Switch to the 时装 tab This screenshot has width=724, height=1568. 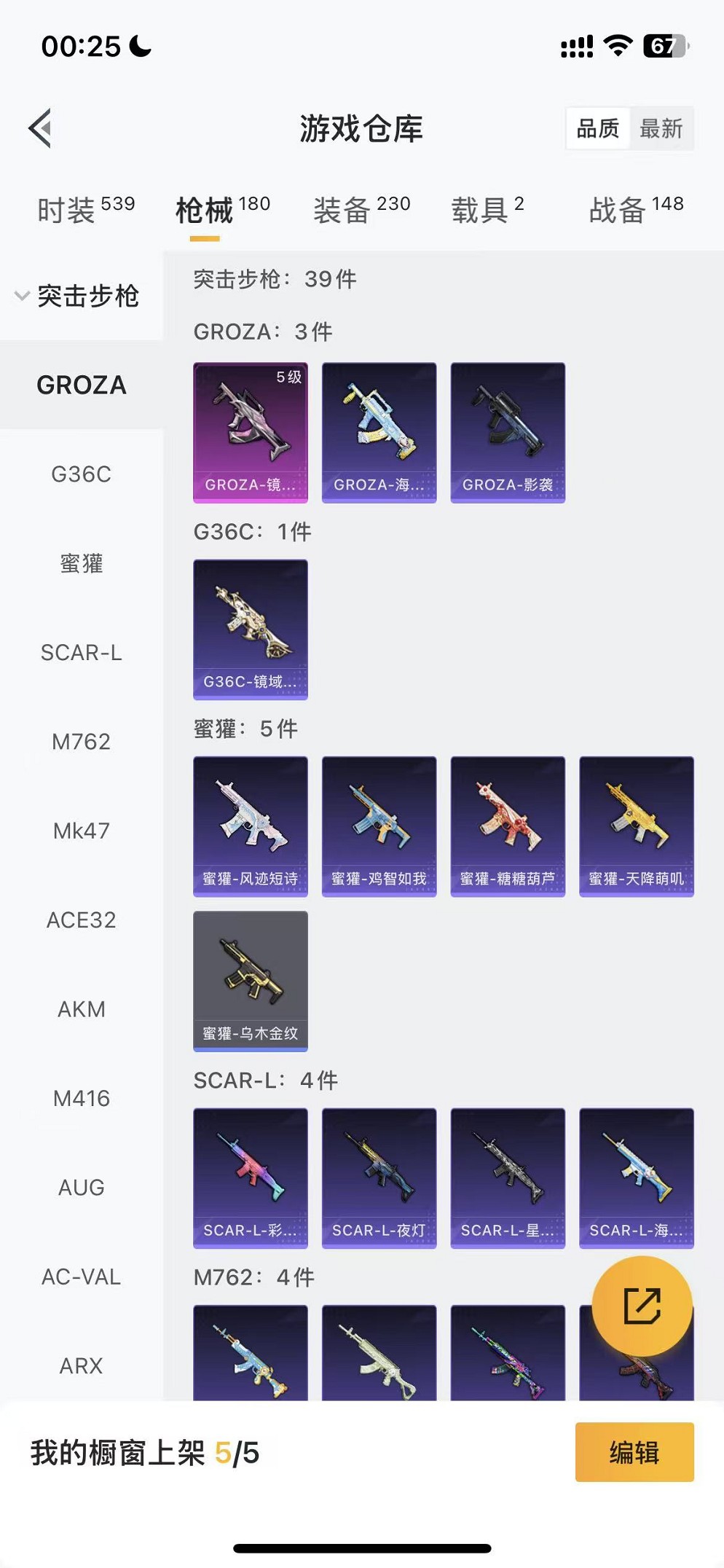(x=85, y=210)
